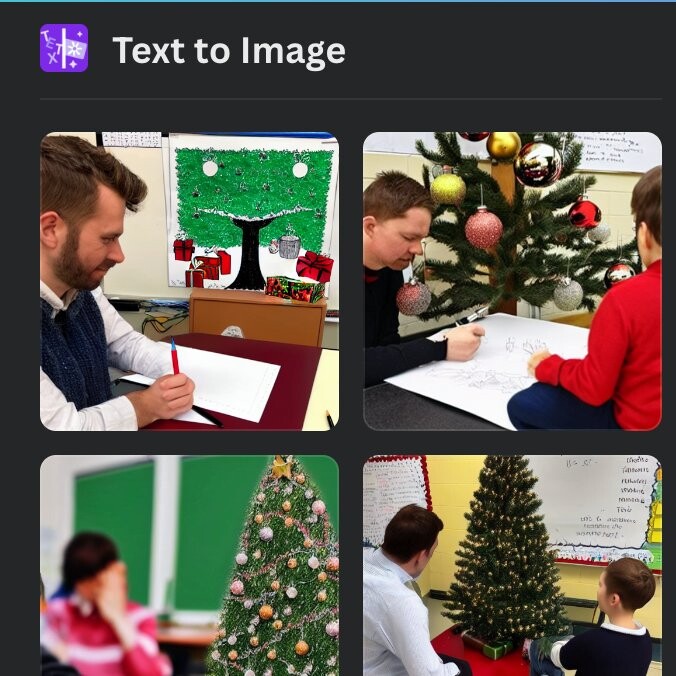Image resolution: width=676 pixels, height=676 pixels.
Task: Open the blurred pink-sweater tree image
Action: pos(189,565)
